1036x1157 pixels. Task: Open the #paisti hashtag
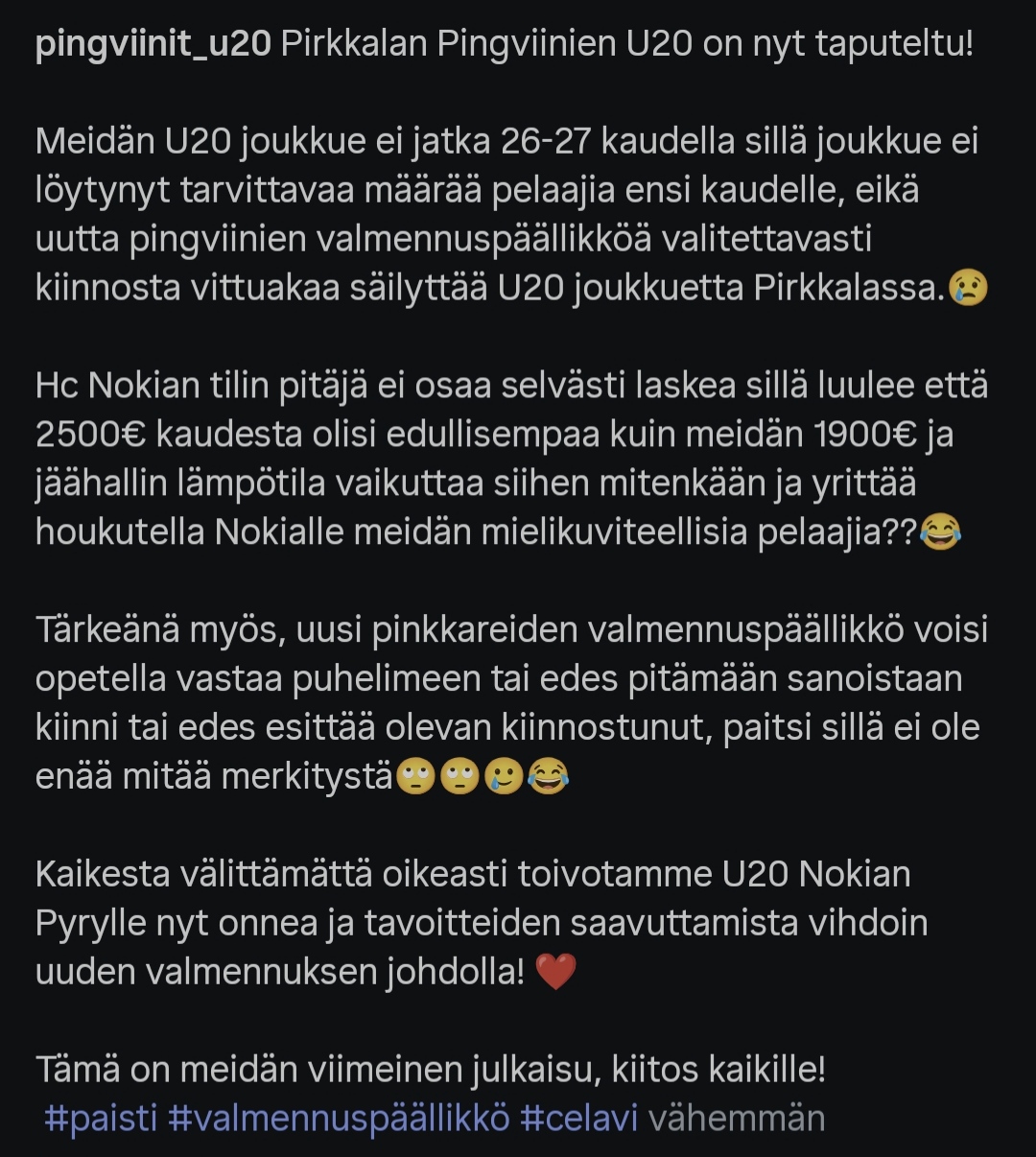(x=101, y=1119)
